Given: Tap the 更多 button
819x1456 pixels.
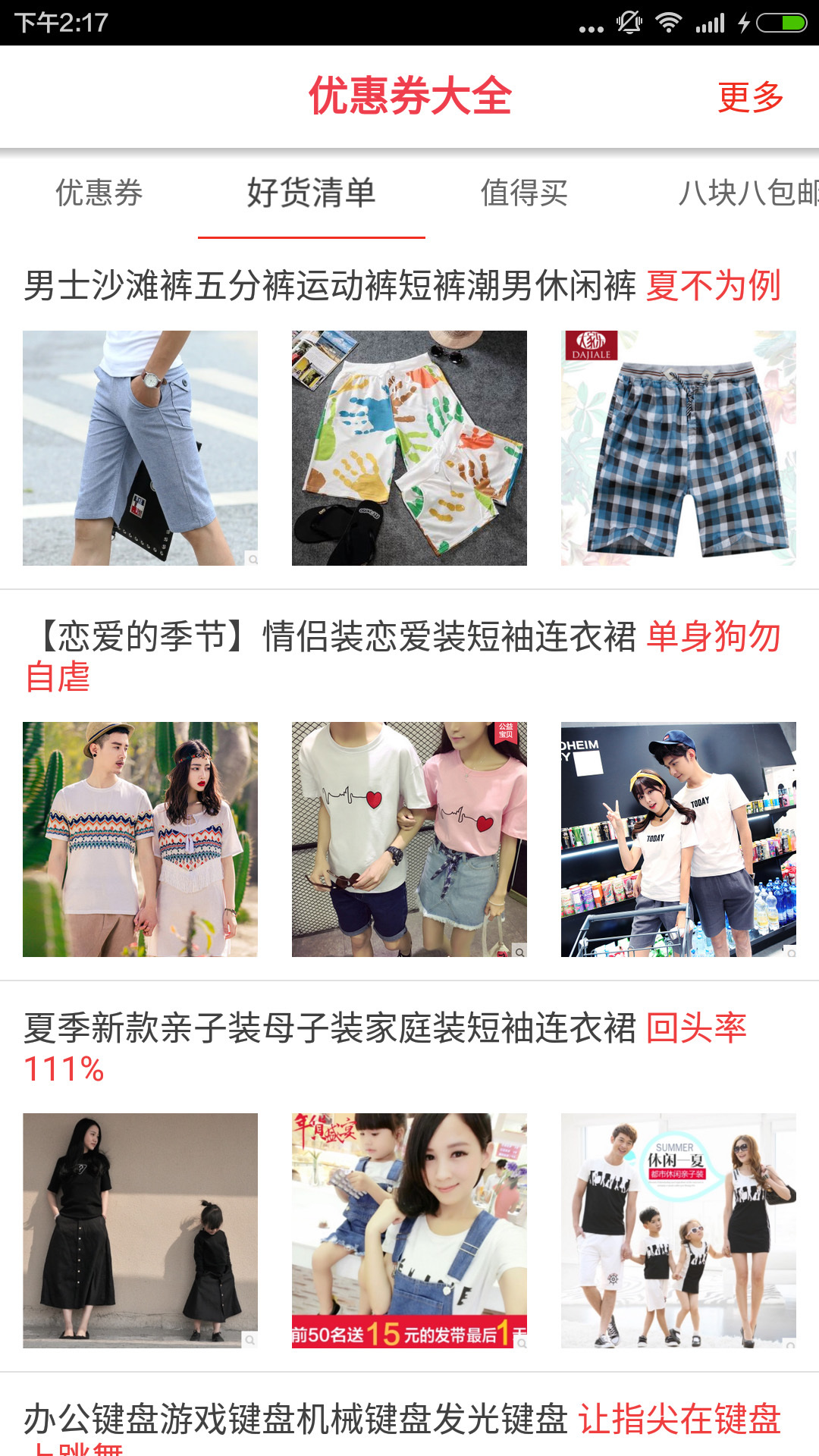Looking at the screenshot, I should click(750, 97).
